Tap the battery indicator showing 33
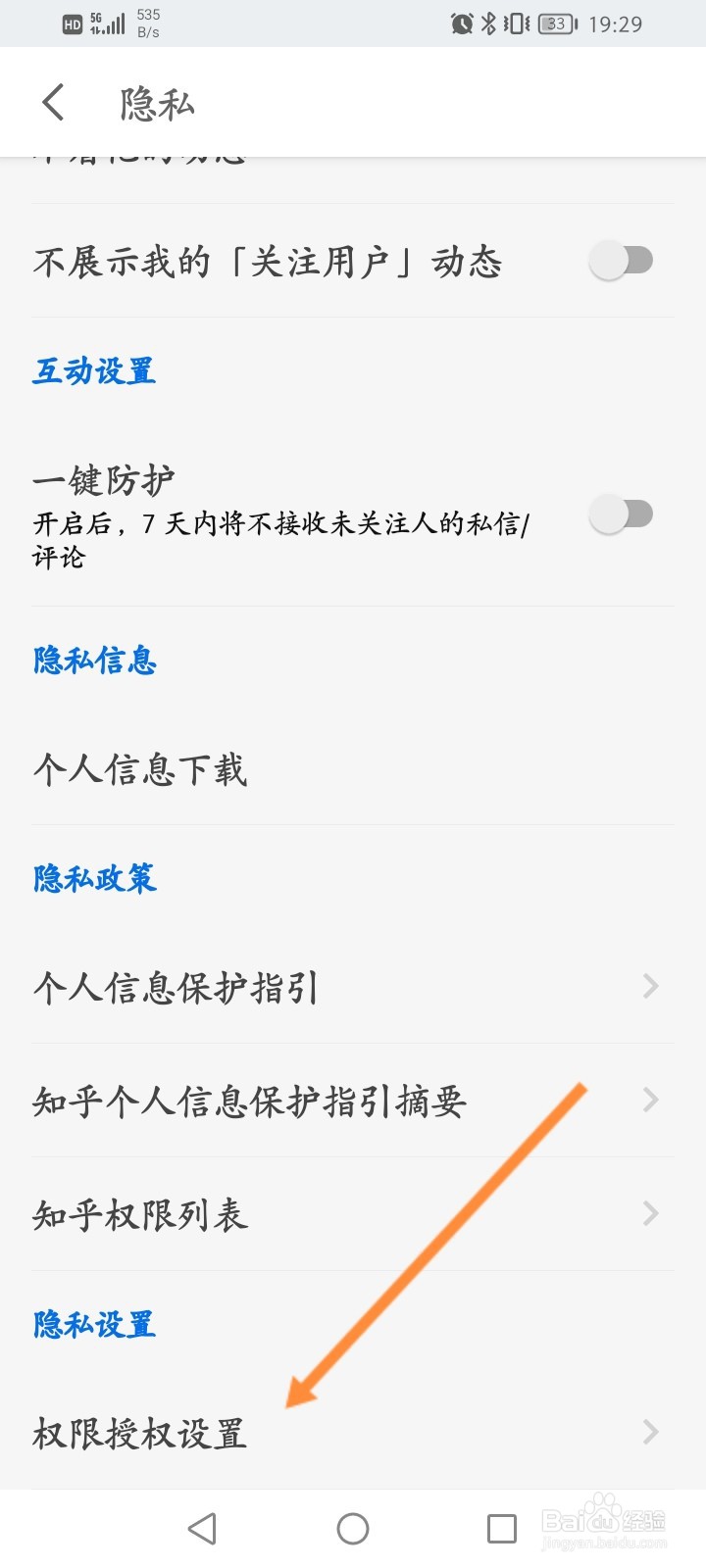 click(555, 24)
